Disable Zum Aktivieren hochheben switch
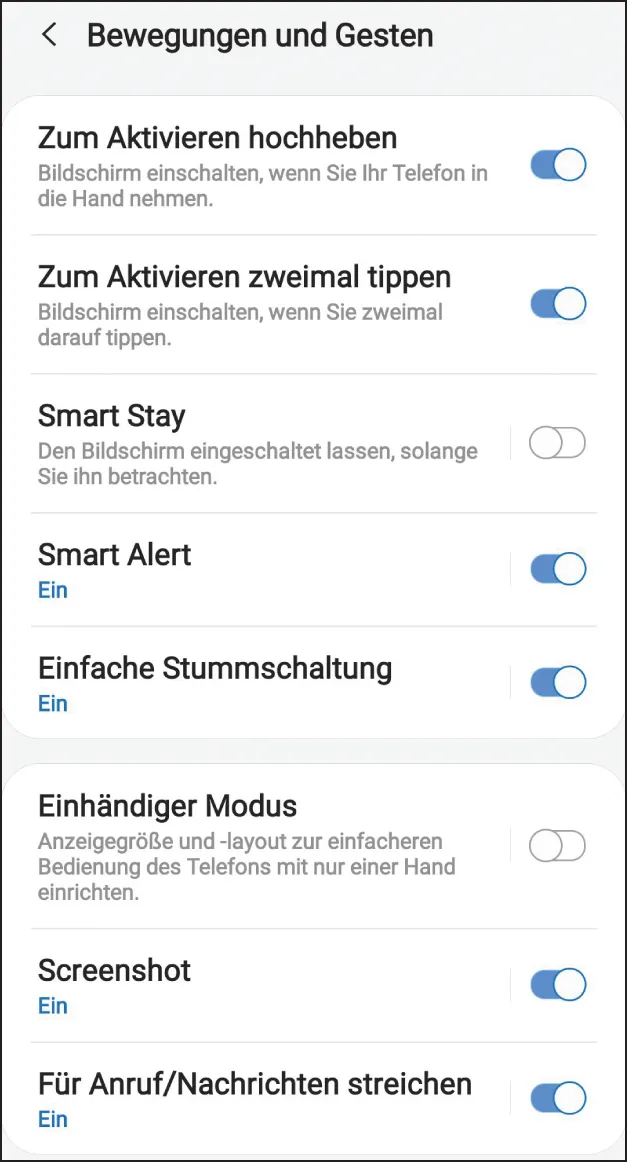The image size is (627, 1162). coord(557,165)
